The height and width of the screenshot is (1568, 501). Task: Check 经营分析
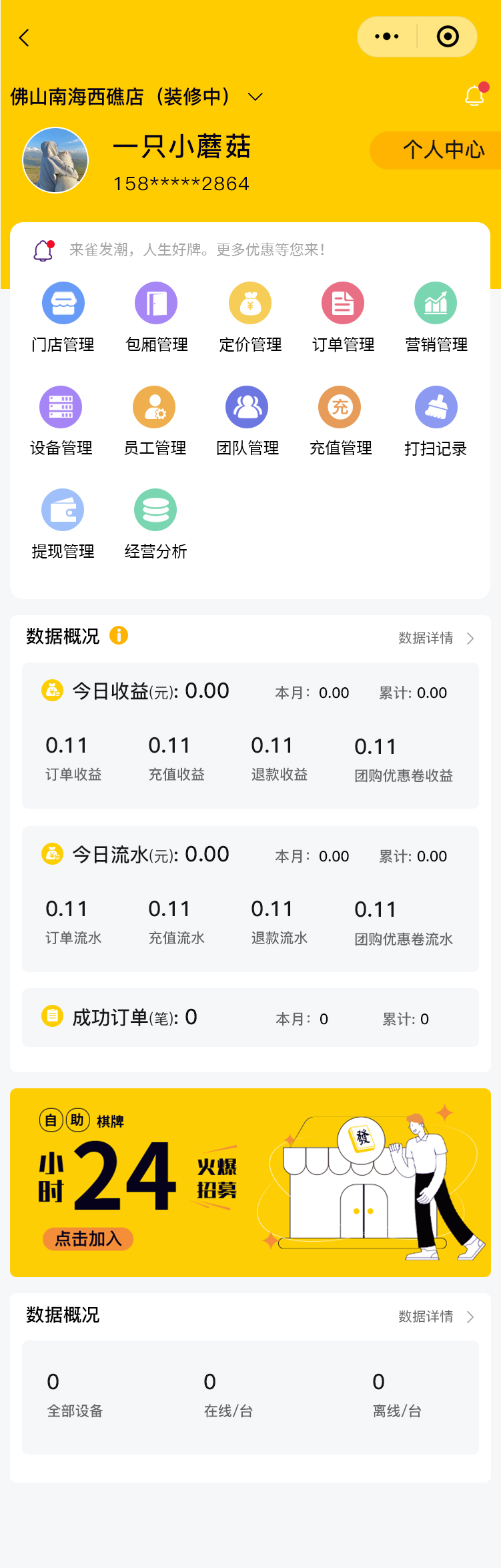(155, 524)
